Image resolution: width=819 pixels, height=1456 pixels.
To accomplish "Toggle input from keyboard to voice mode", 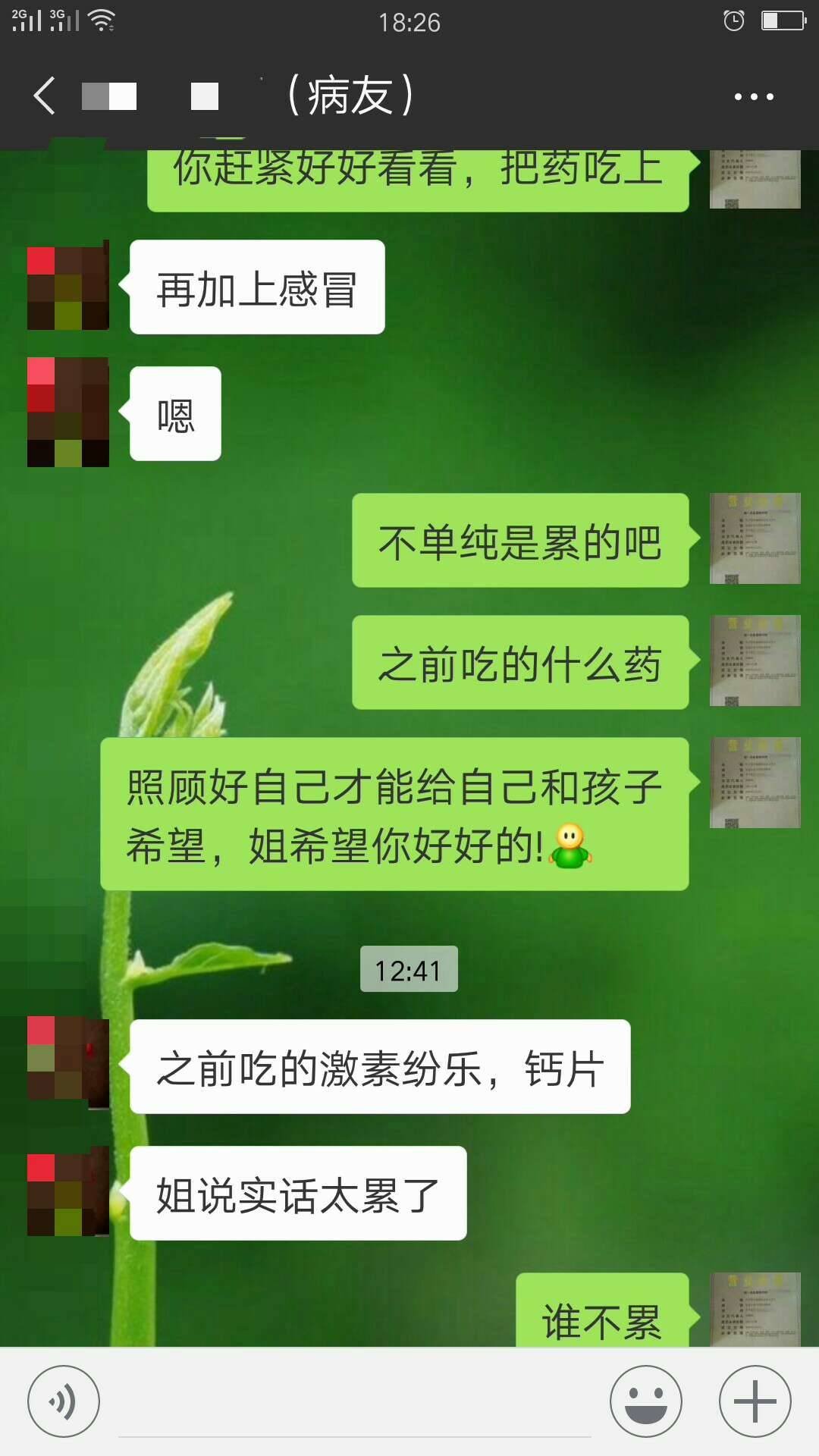I will tap(64, 1399).
